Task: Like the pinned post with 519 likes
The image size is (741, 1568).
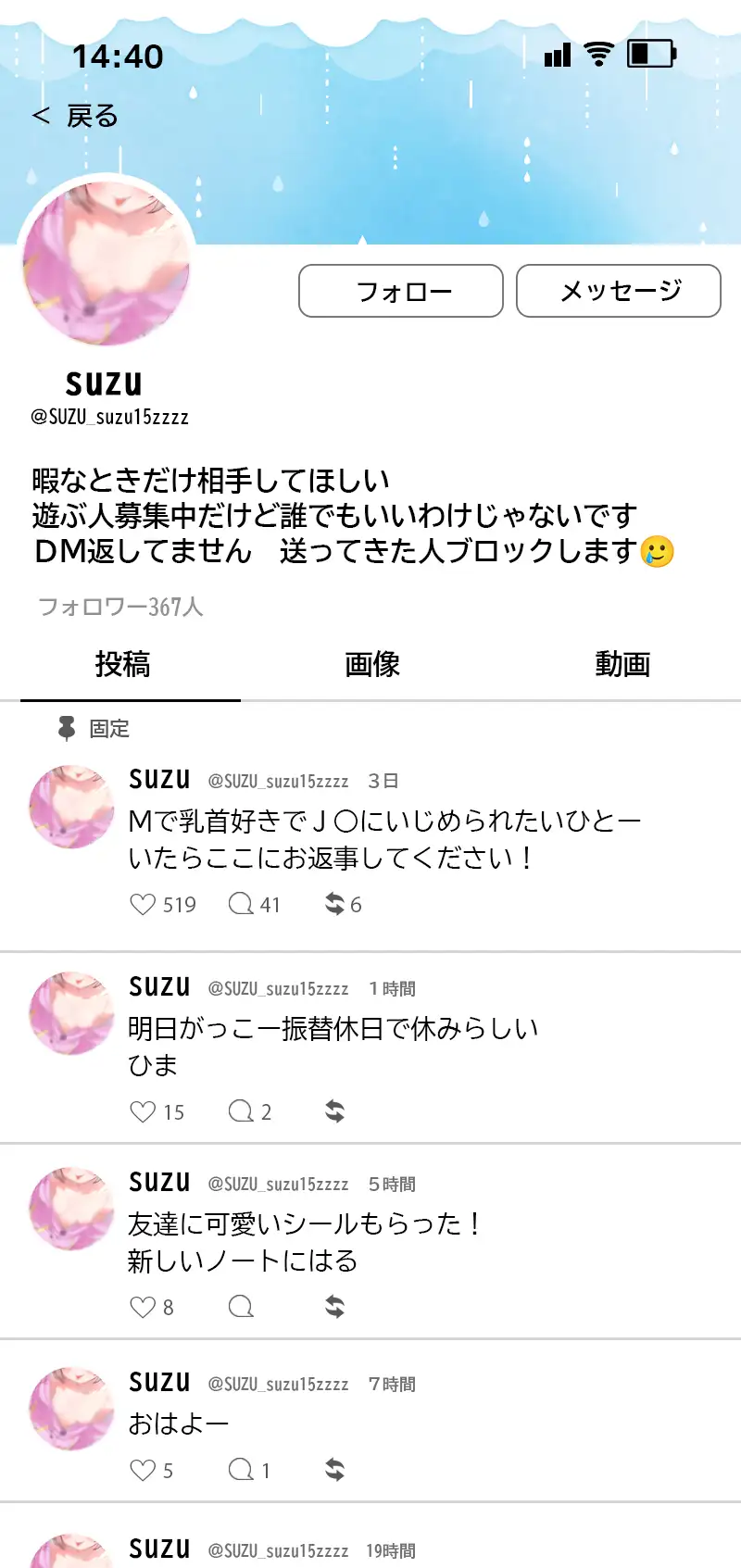Action: tap(143, 904)
